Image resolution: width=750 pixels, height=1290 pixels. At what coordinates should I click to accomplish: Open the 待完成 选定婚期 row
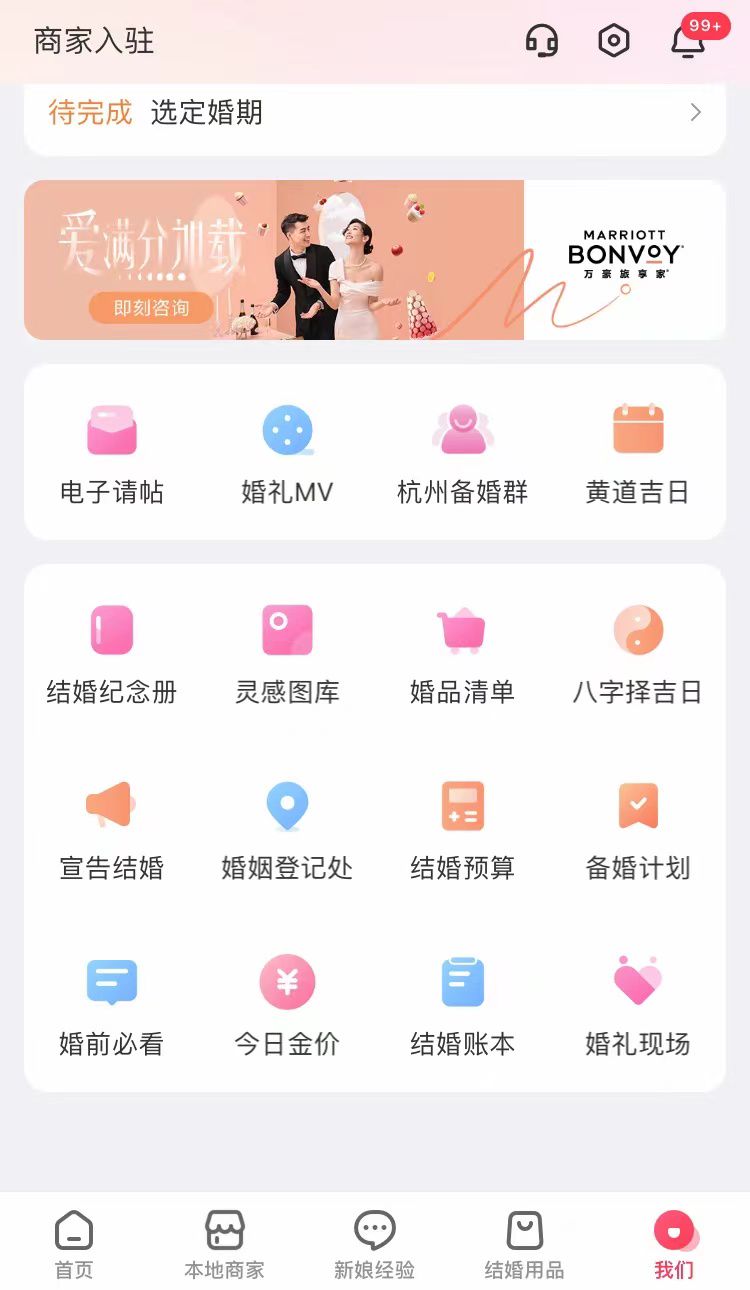(375, 113)
